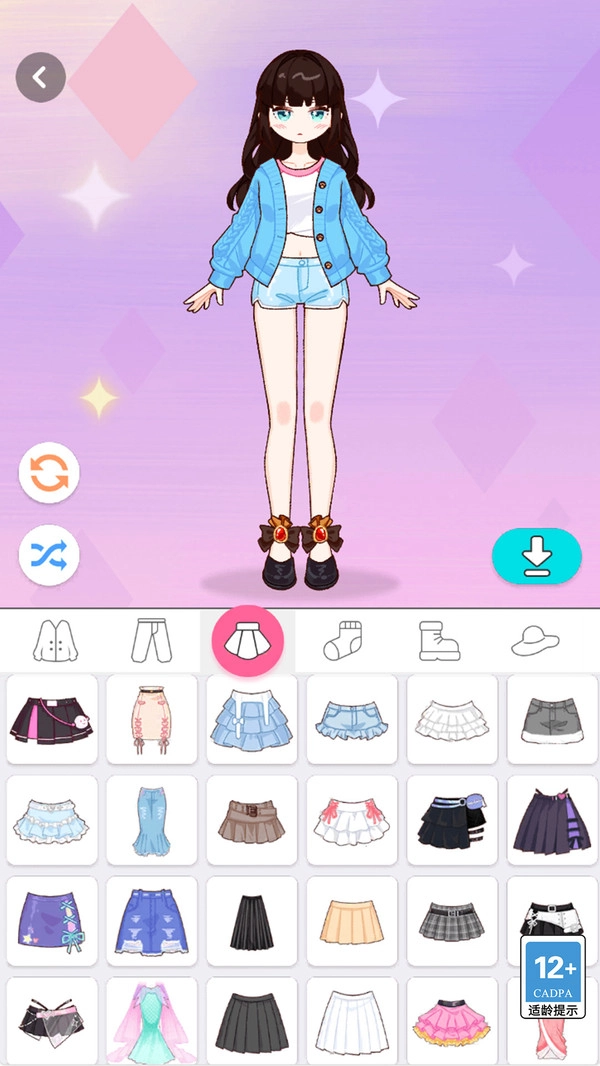Select the blue tiered ruffle skirt
600x1066 pixels.
(x=252, y=718)
